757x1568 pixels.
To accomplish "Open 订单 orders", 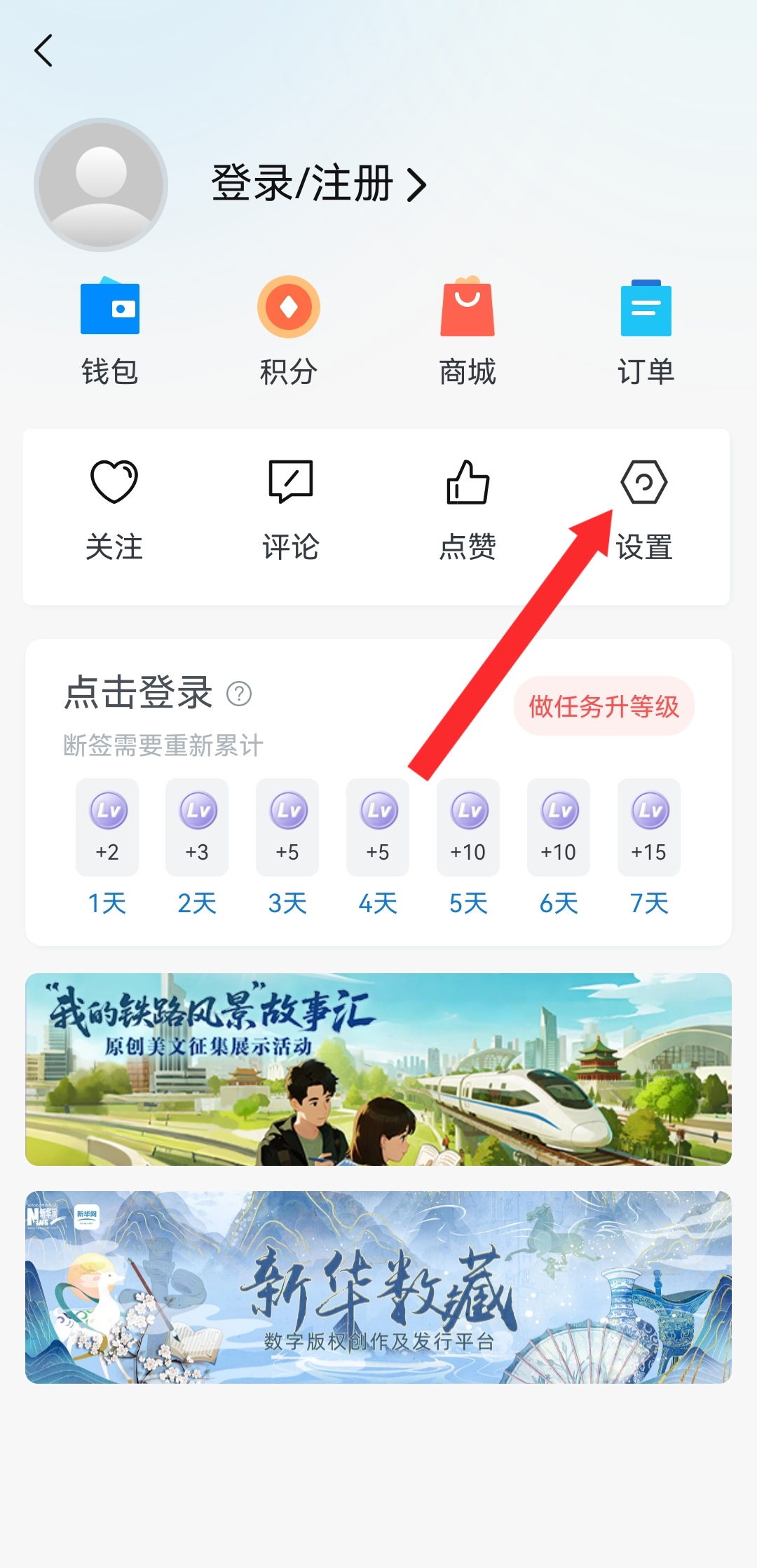I will (646, 331).
